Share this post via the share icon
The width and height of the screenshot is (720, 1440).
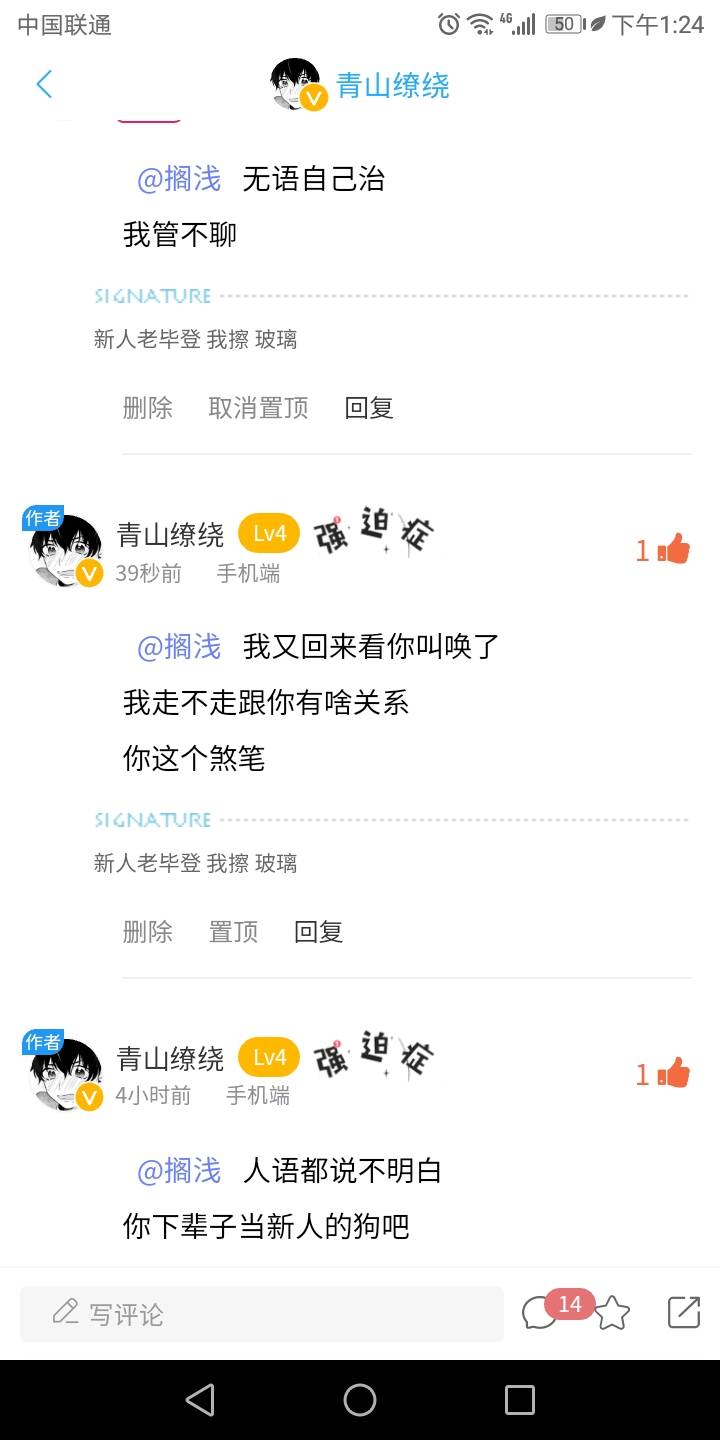(x=684, y=1313)
